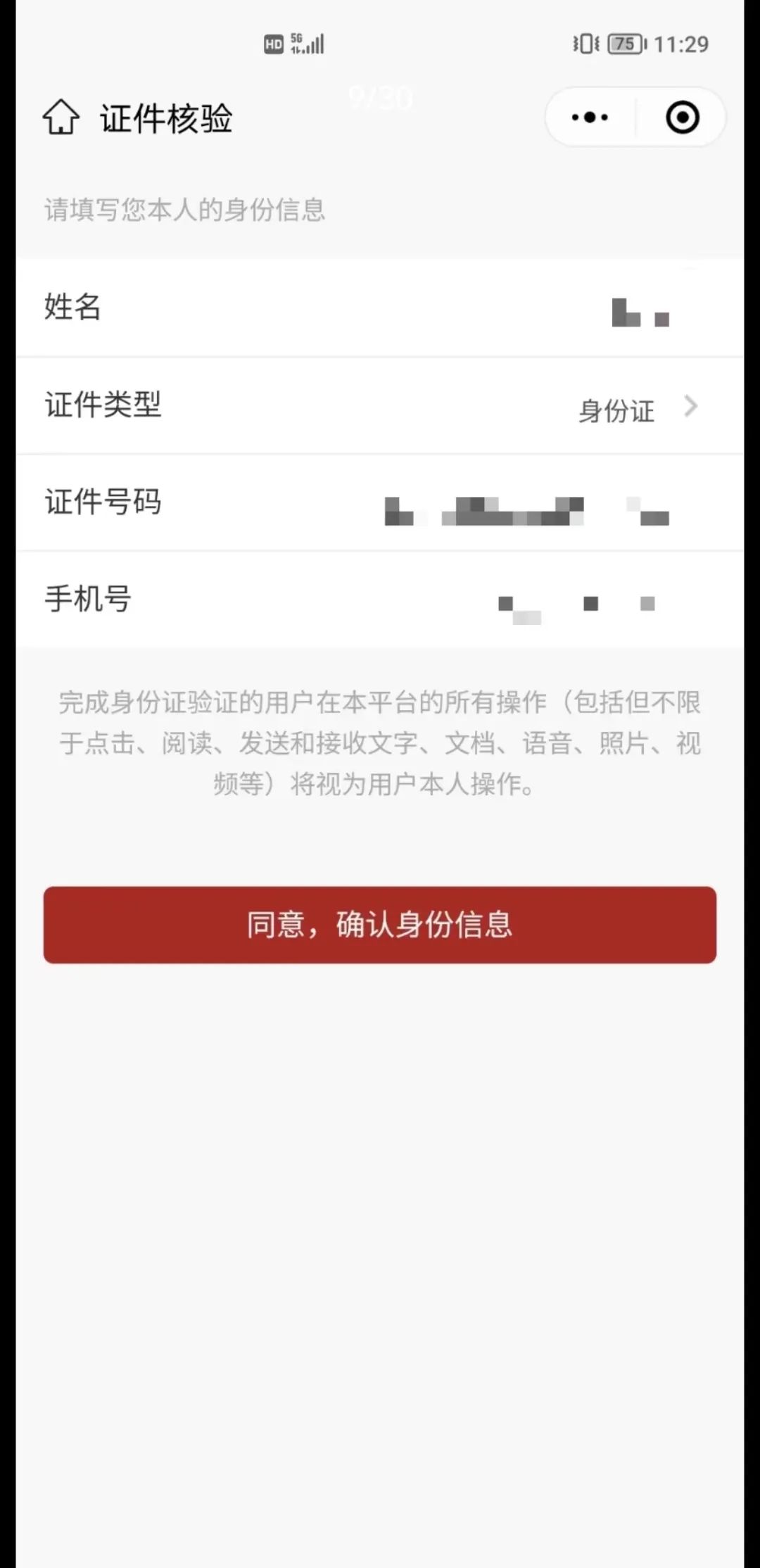Screen dimensions: 760x1568
Task: Click the identity verification disclaimer text
Action: coord(380,744)
